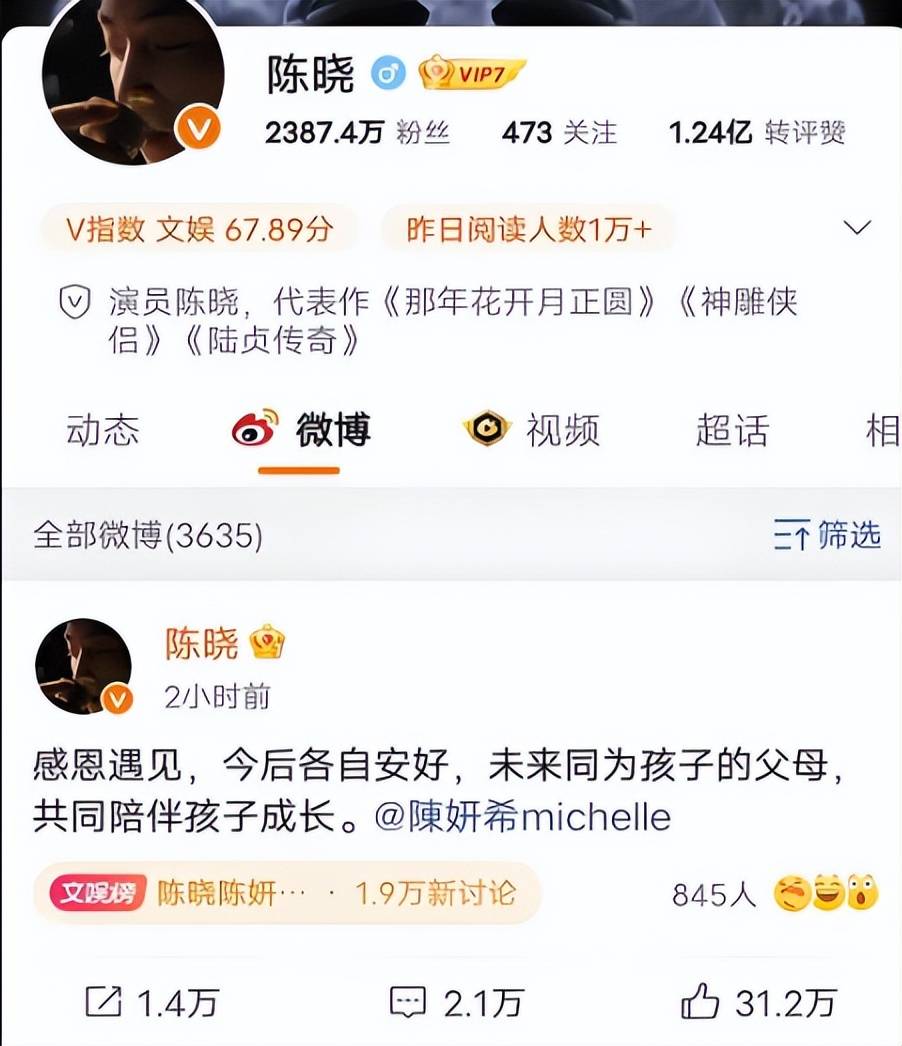902x1046 pixels.
Task: Go to the 超话 tab
Action: click(x=733, y=431)
